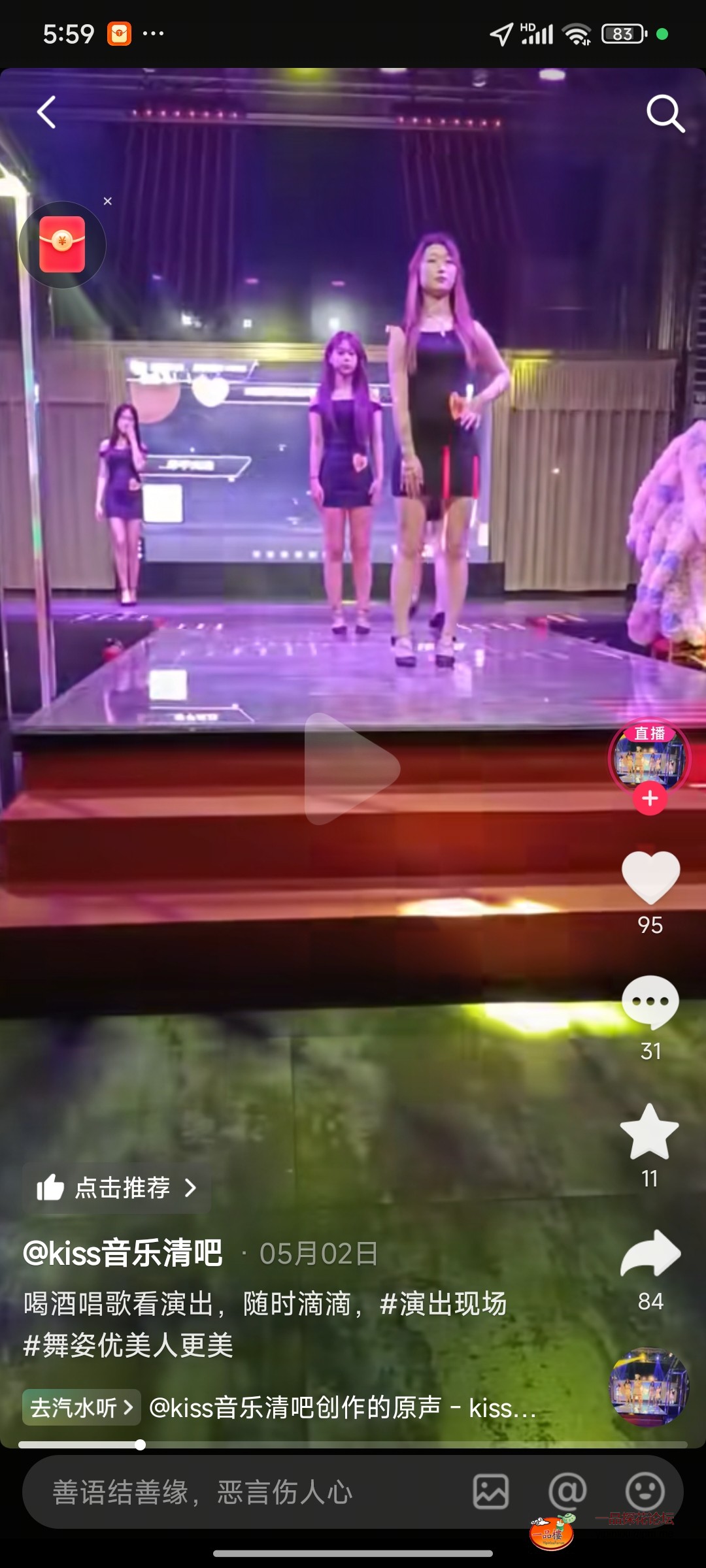Screen dimensions: 706x1568
Task: Focus the comment input field
Action: pos(248,1492)
